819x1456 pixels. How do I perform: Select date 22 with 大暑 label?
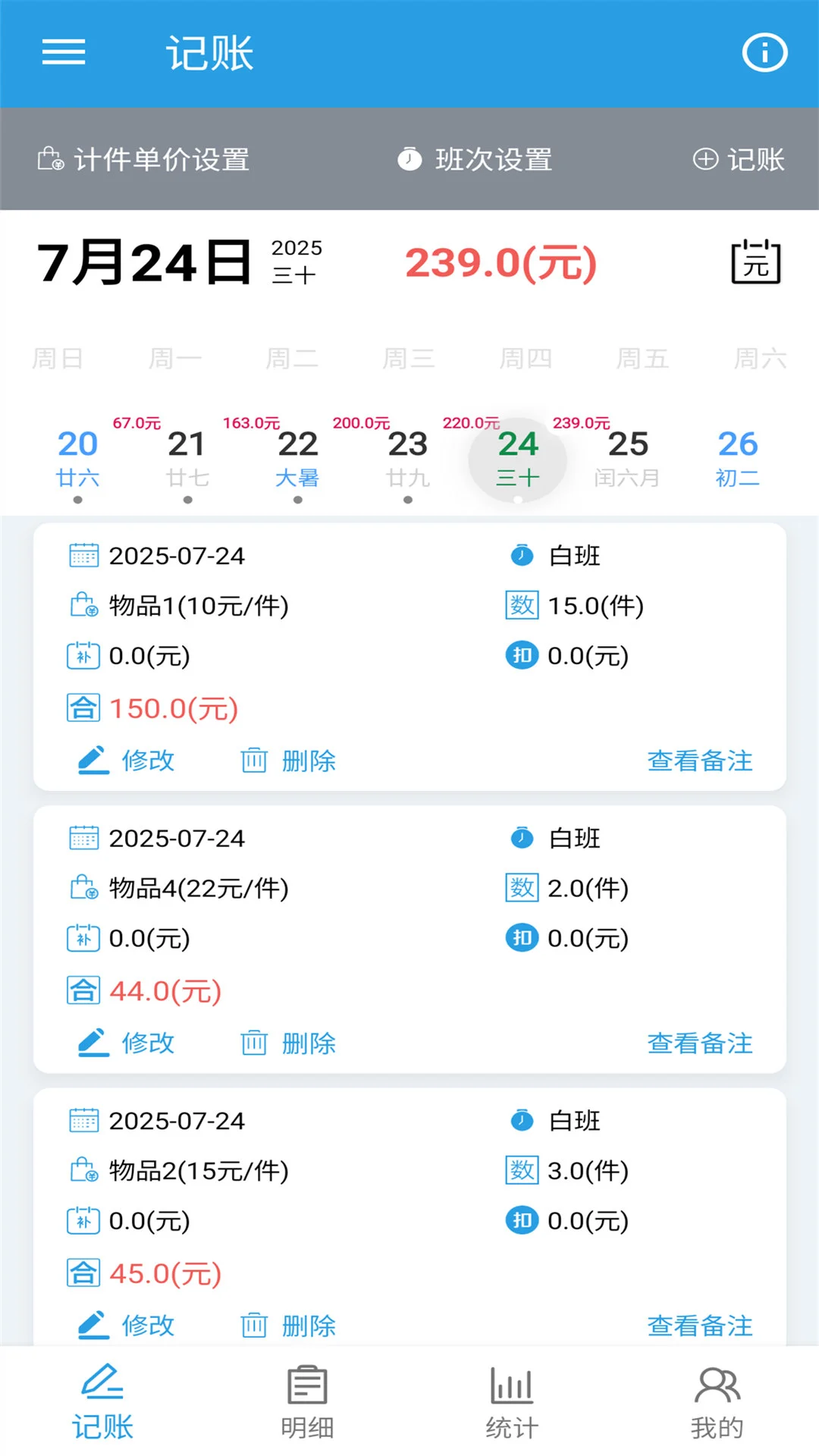(298, 455)
